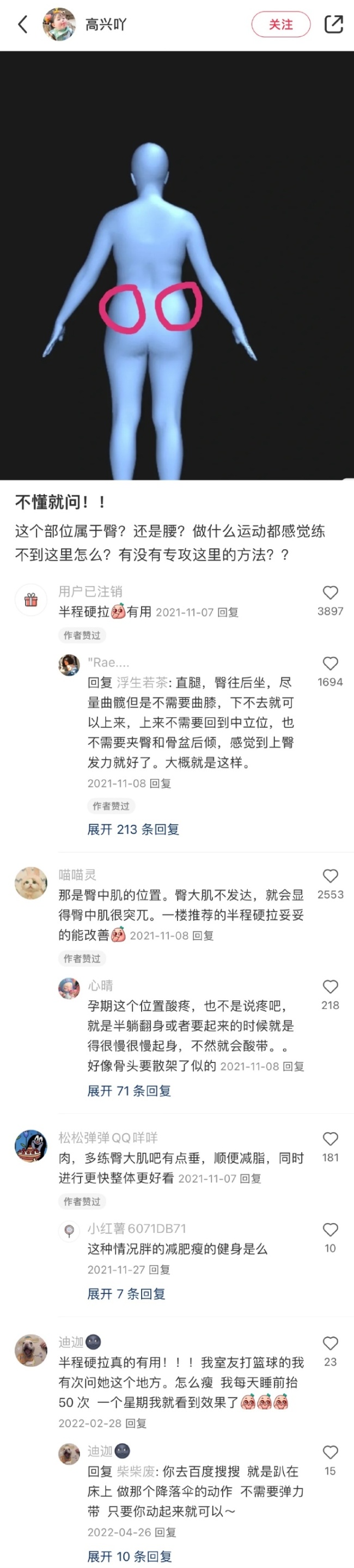Expand 展开 71 条回复
The width and height of the screenshot is (354, 1568).
tap(129, 1091)
